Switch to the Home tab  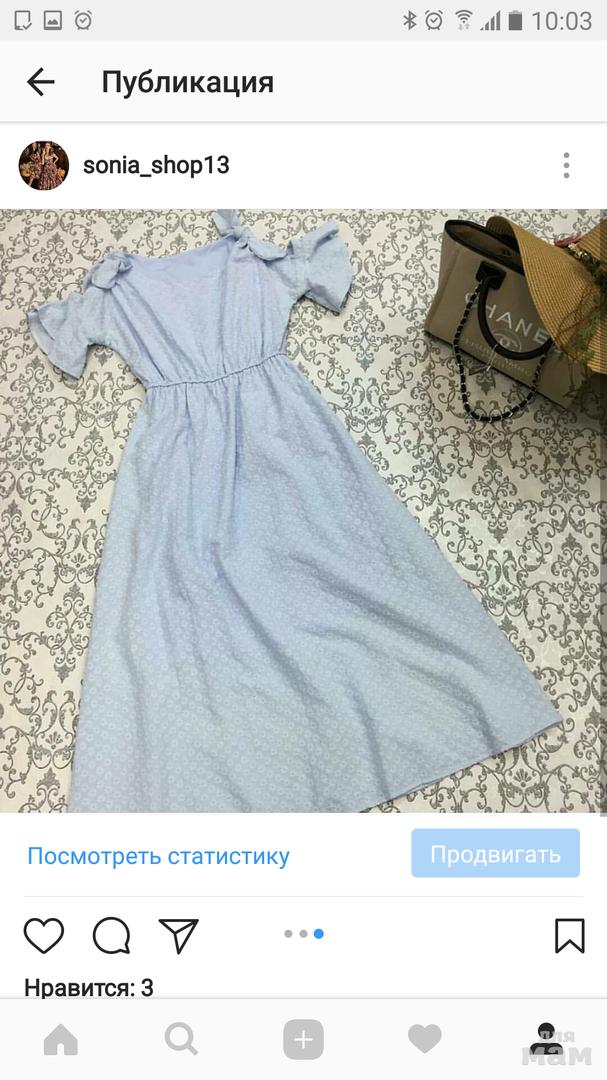(x=61, y=1040)
